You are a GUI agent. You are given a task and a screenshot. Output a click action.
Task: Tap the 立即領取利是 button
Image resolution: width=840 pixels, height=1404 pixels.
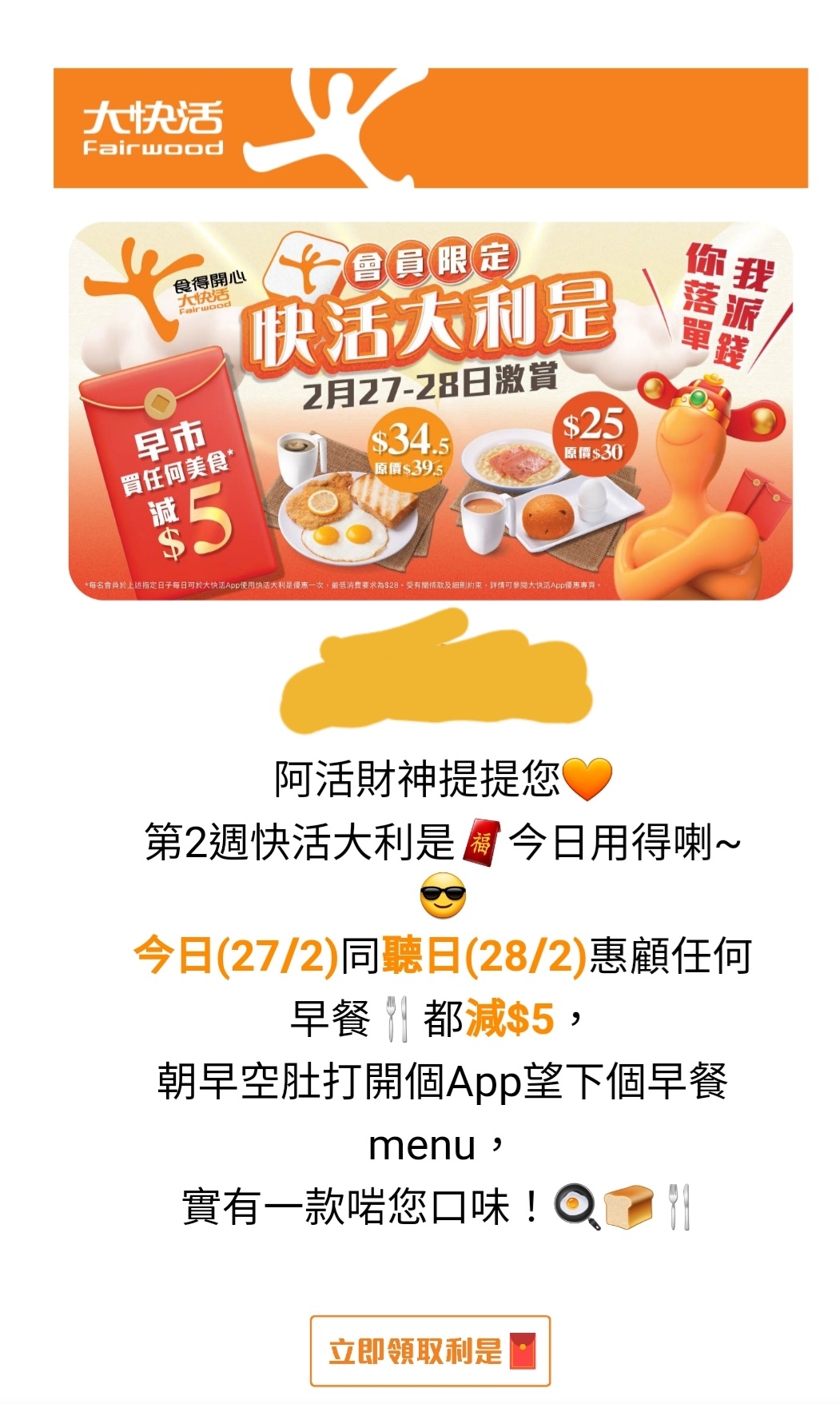[x=430, y=1350]
